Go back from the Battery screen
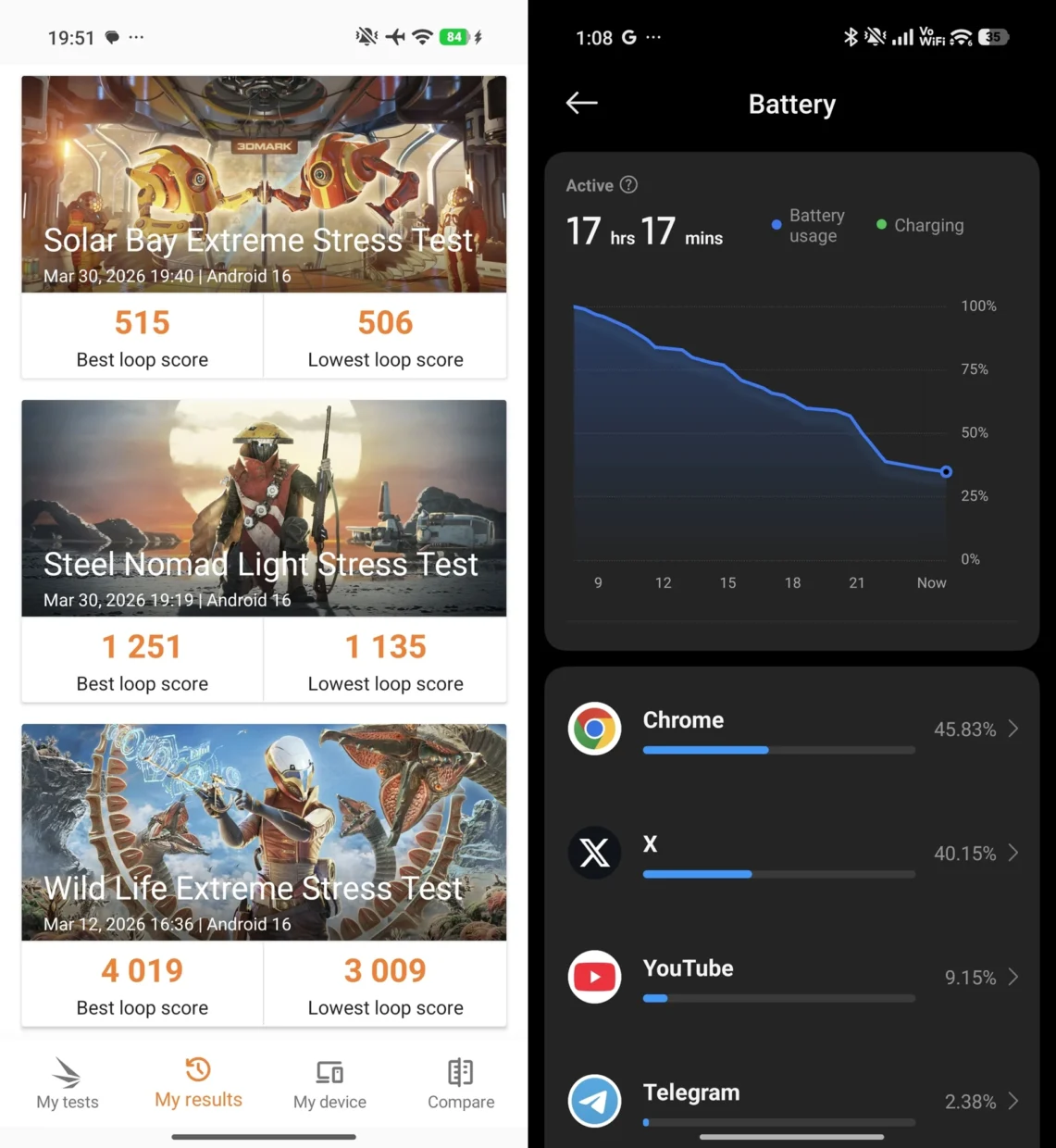 click(x=581, y=103)
